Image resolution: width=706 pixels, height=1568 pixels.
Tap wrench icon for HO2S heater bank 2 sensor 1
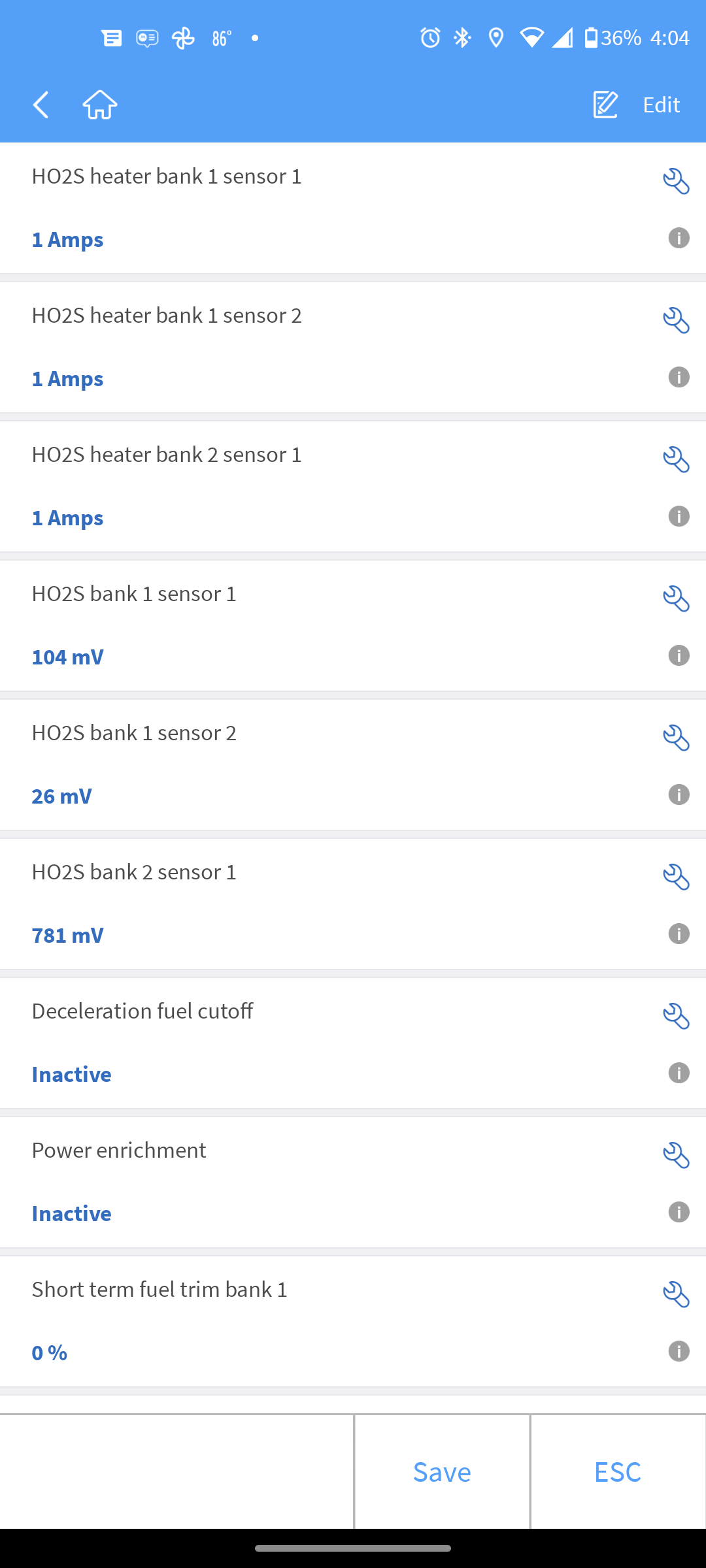pyautogui.click(x=677, y=460)
